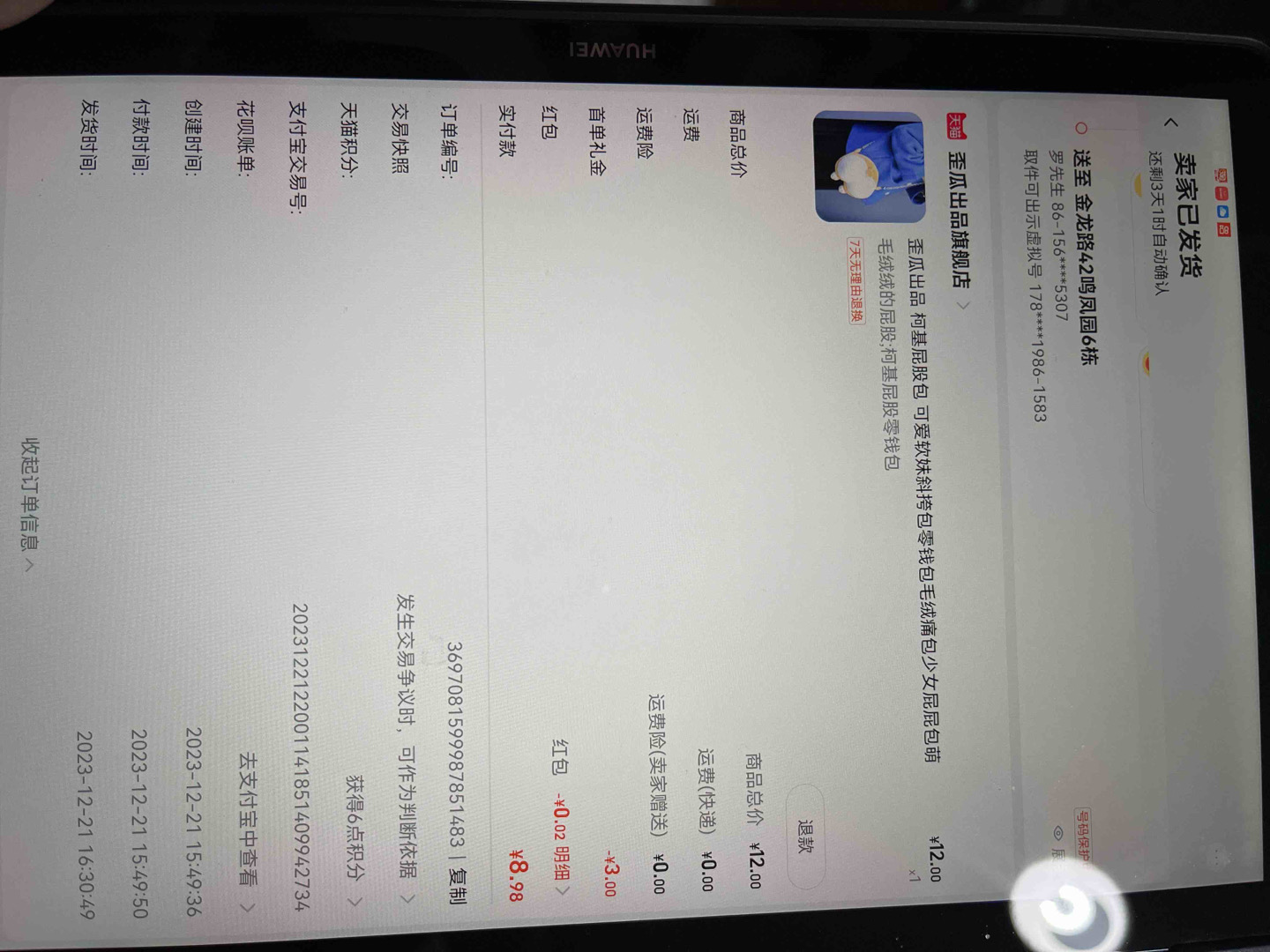Screen dimensions: 1270x952
Task: Collapse the order info via 收起订单信息
Action: [30, 504]
